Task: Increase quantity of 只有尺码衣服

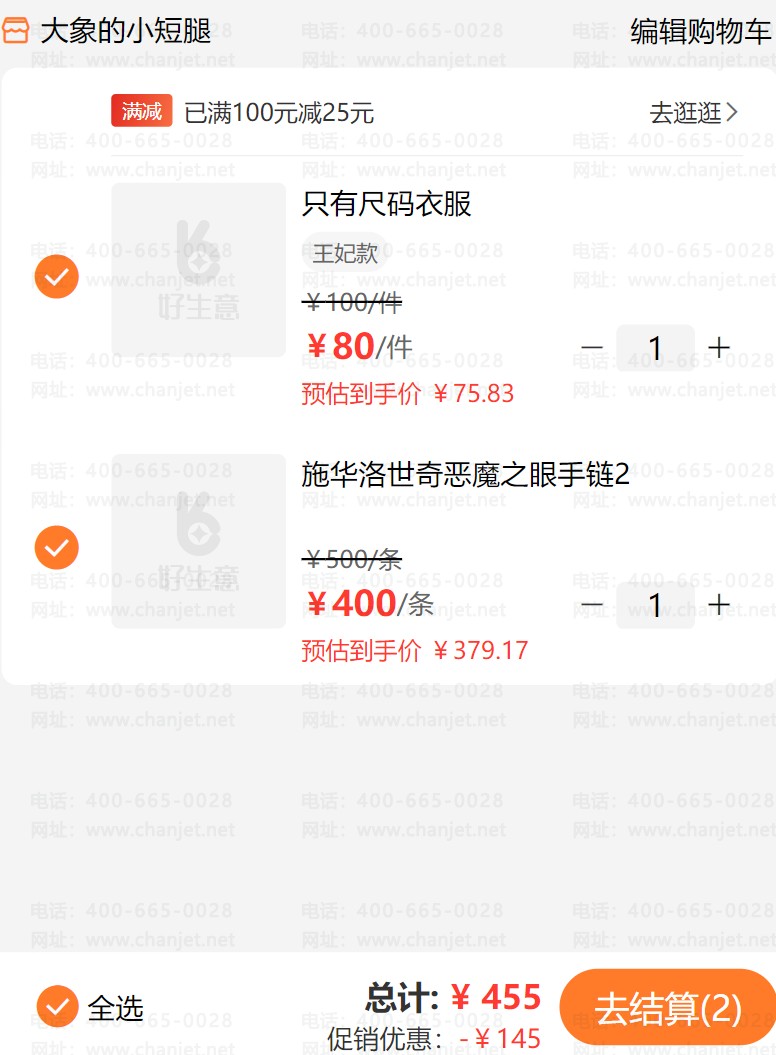Action: click(719, 348)
